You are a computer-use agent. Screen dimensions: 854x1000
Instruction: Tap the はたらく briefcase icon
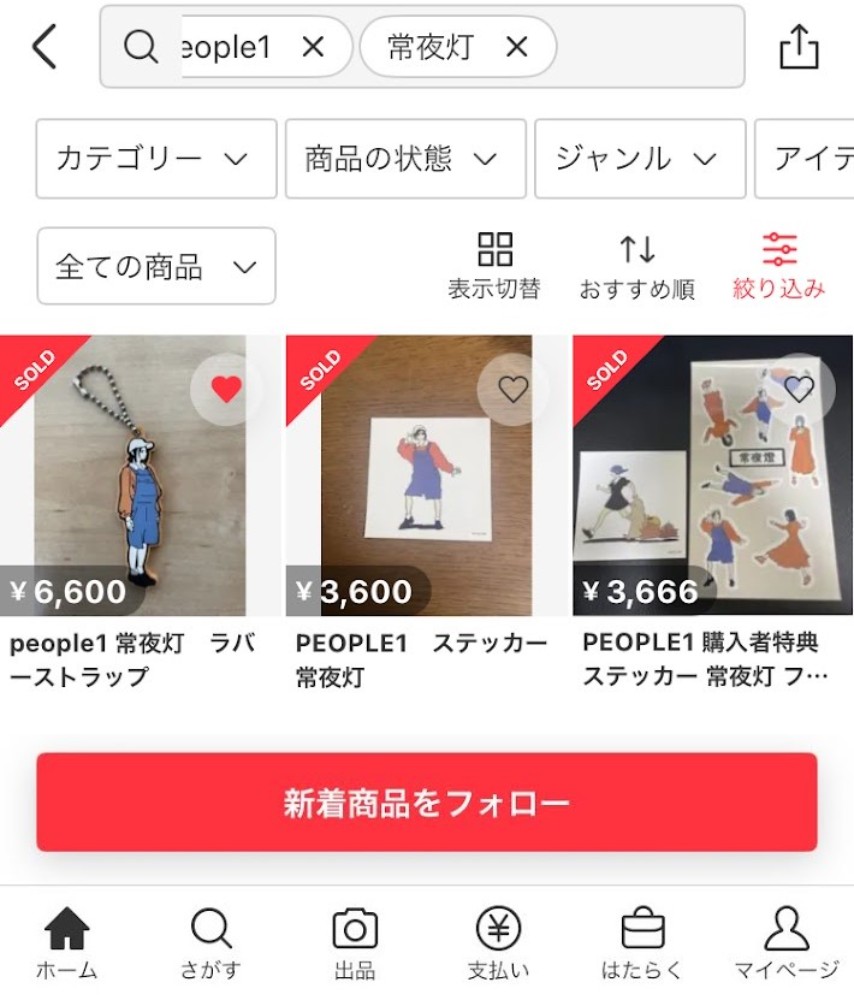coord(642,936)
